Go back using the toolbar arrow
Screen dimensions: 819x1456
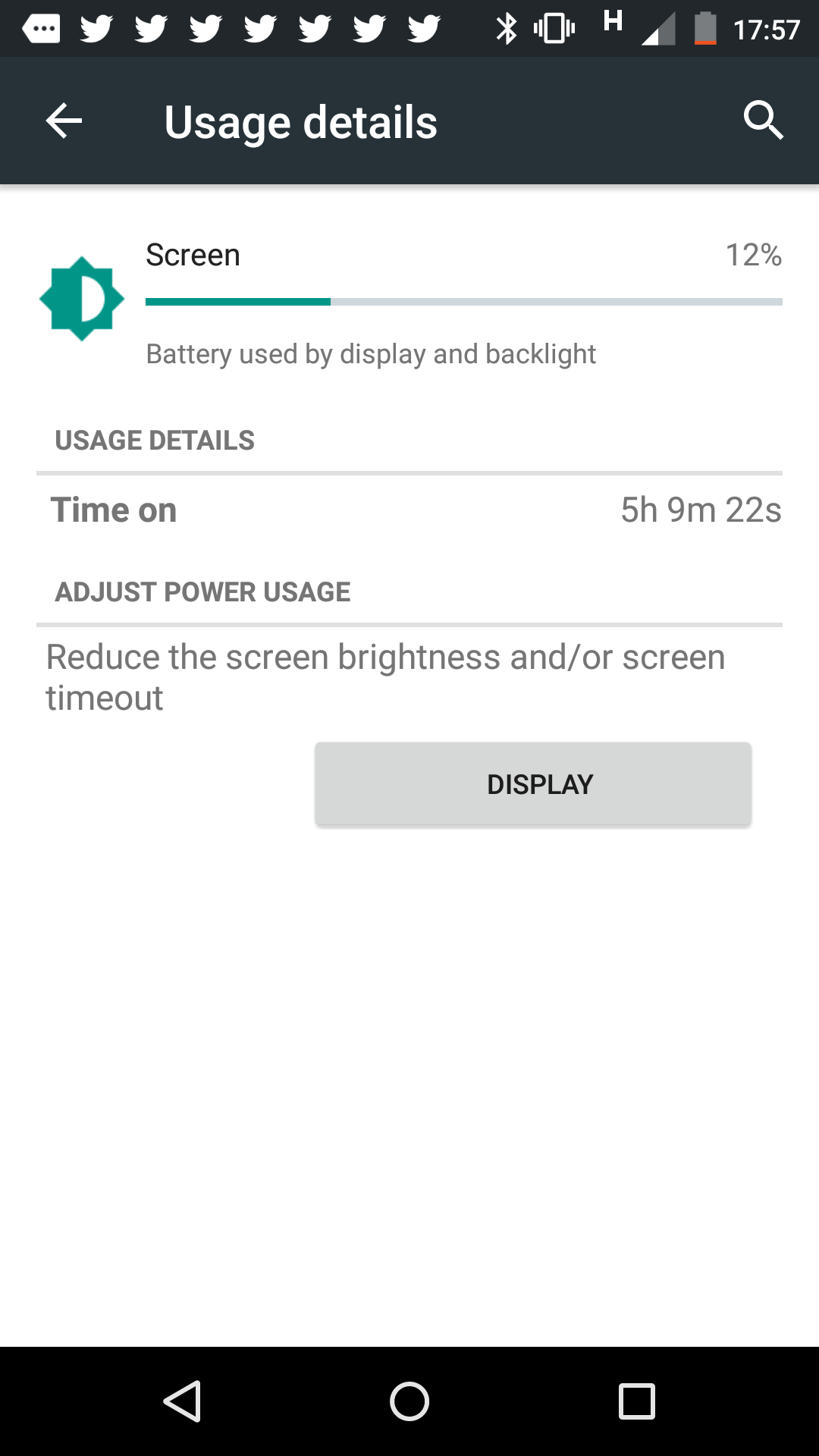point(64,121)
